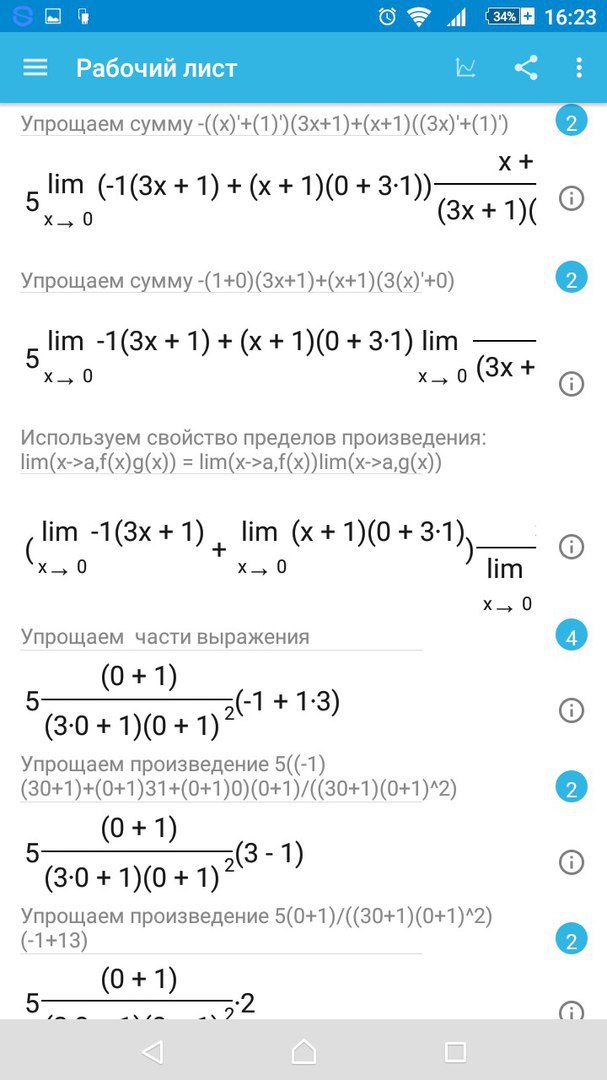The image size is (607, 1080).
Task: Open the hamburger drawer menu
Action: point(35,68)
